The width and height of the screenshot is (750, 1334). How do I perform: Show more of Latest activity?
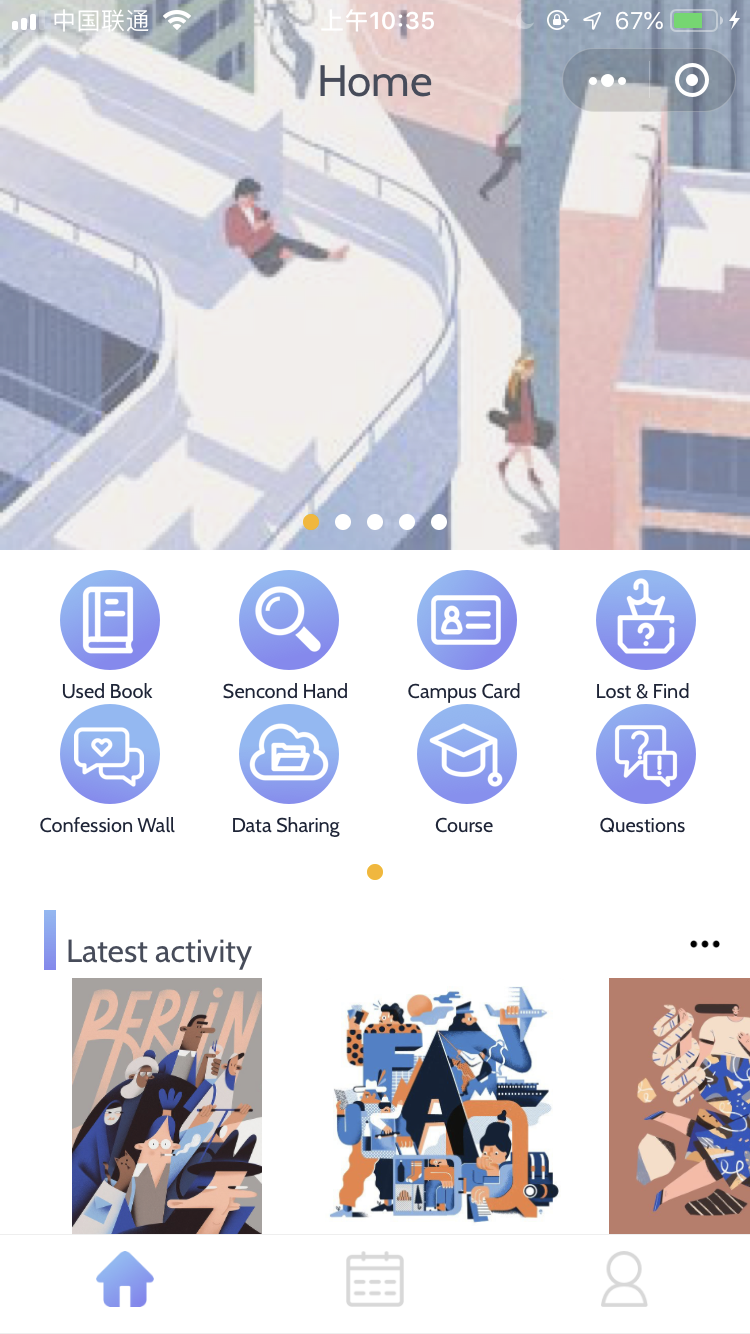704,944
